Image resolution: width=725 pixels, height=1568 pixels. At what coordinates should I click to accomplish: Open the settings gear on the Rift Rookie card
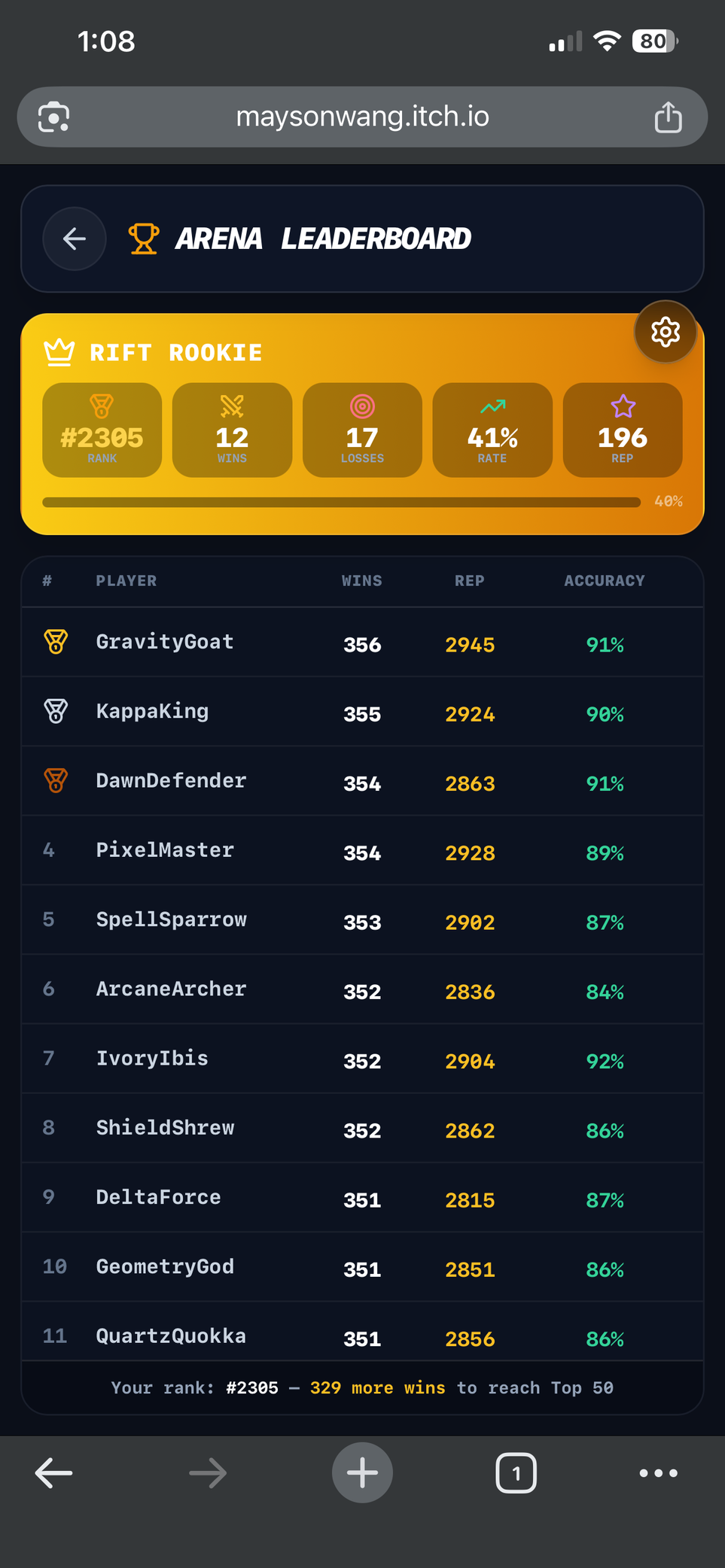665,332
